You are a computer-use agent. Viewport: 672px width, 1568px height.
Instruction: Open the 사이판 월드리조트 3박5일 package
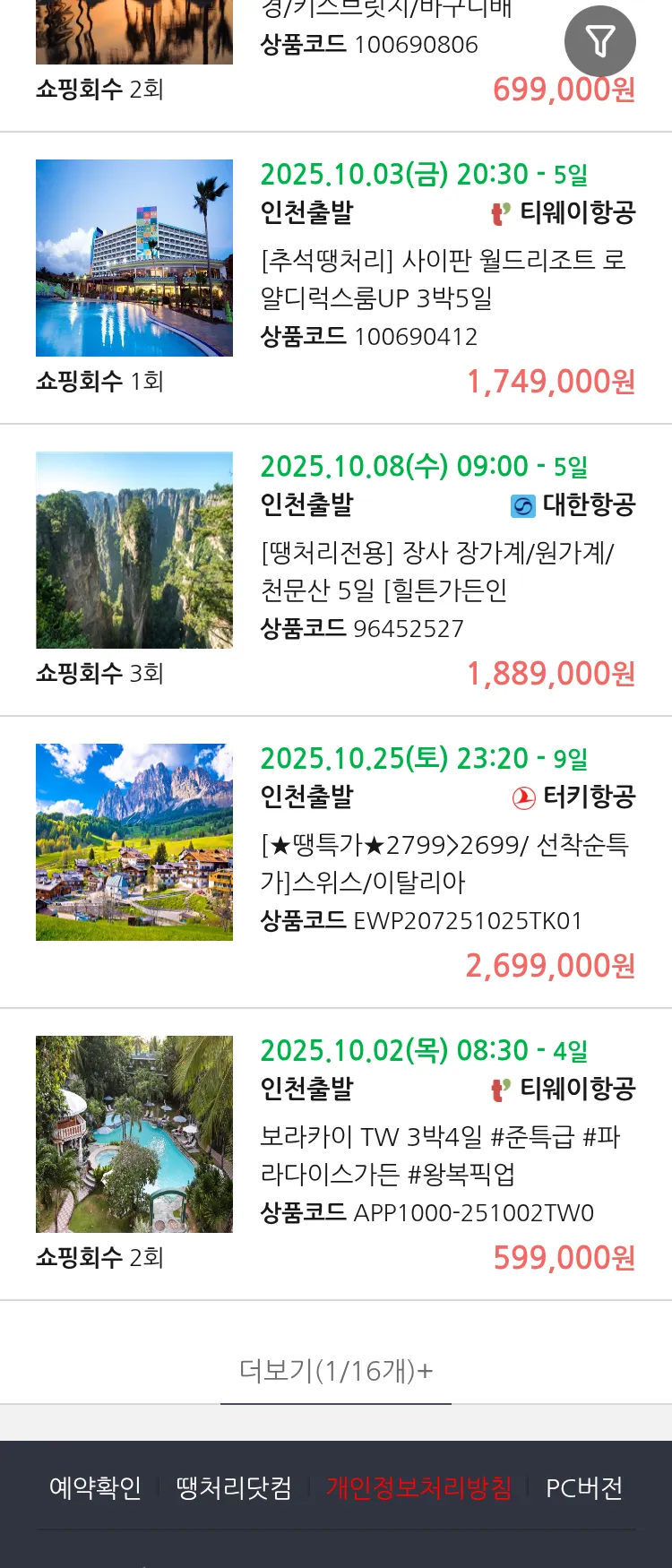pos(443,278)
